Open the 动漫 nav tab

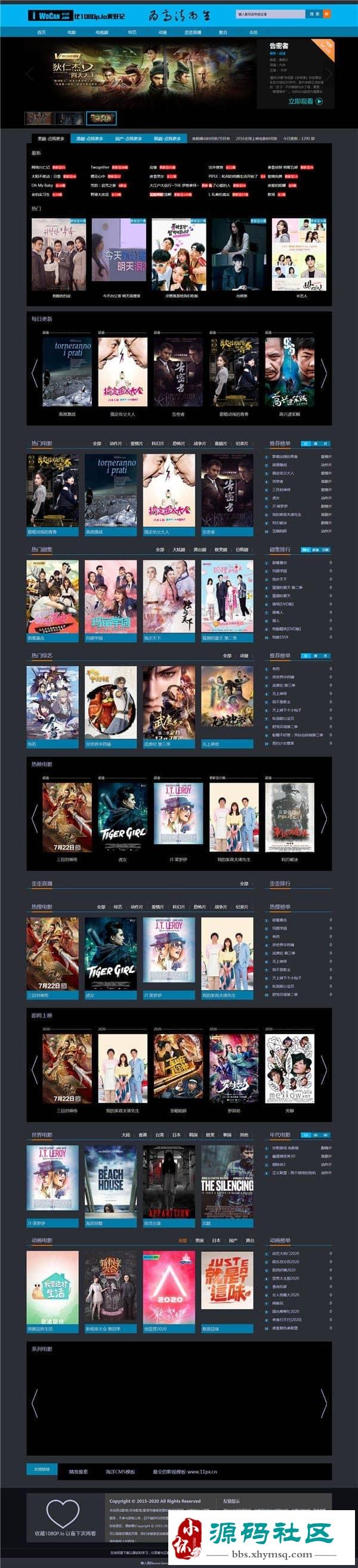pos(162,32)
